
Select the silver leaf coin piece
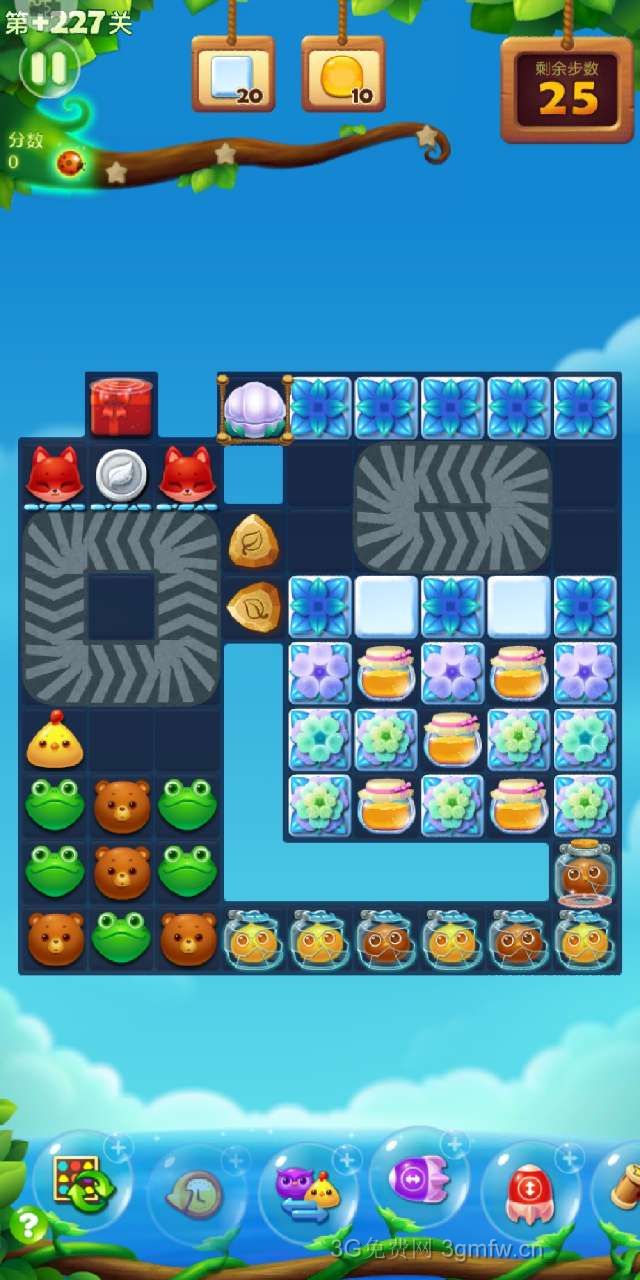click(x=121, y=474)
